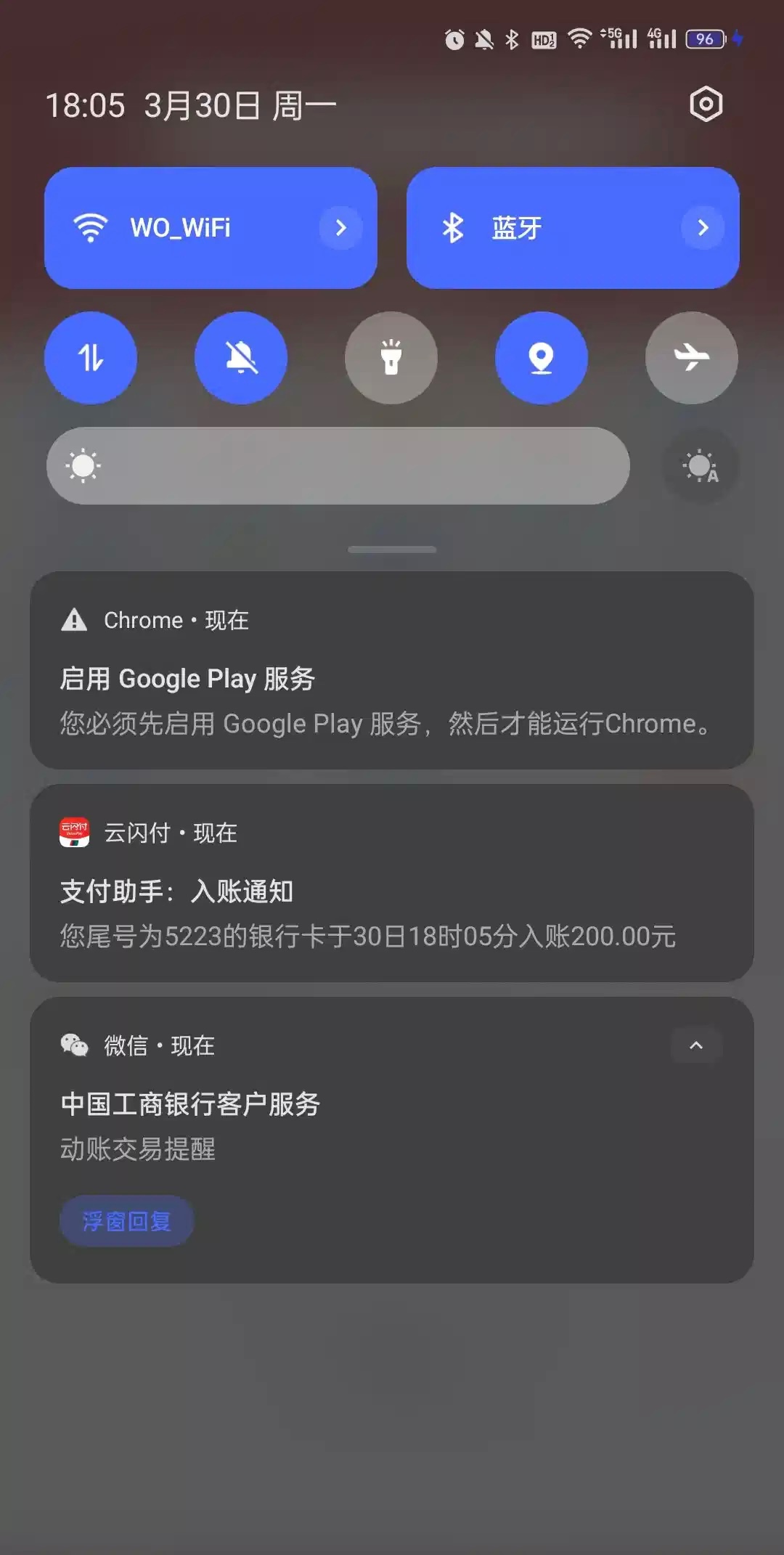This screenshot has height=1555, width=784.
Task: Toggle auto brightness
Action: [x=701, y=466]
